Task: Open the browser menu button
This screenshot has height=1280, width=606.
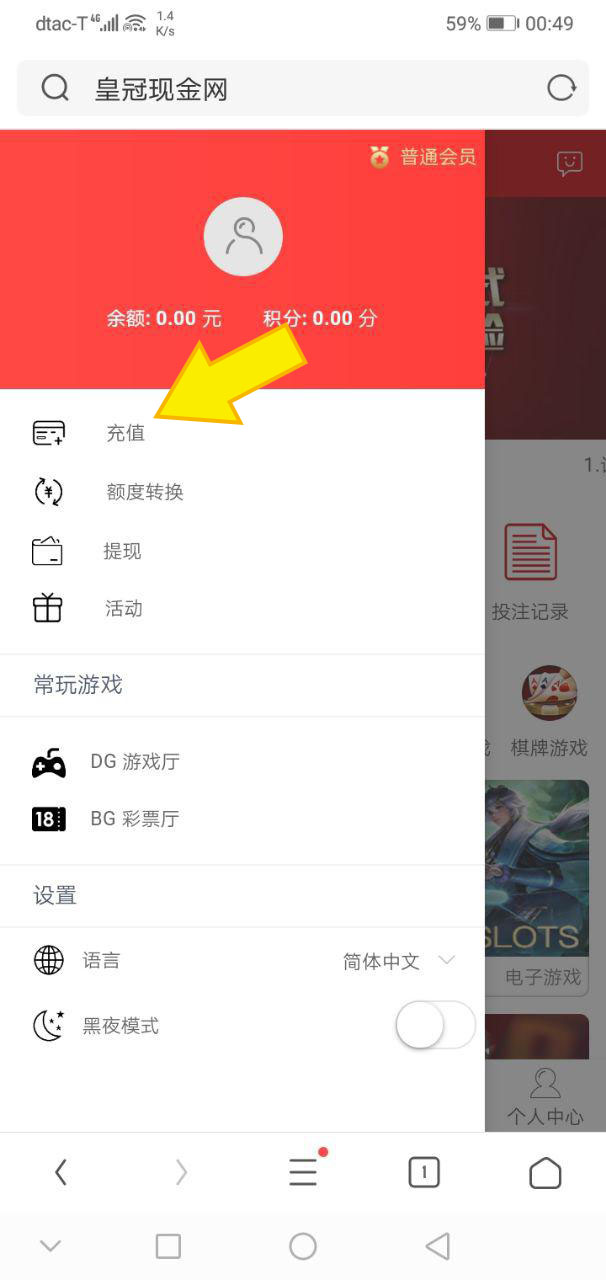Action: (303, 1172)
